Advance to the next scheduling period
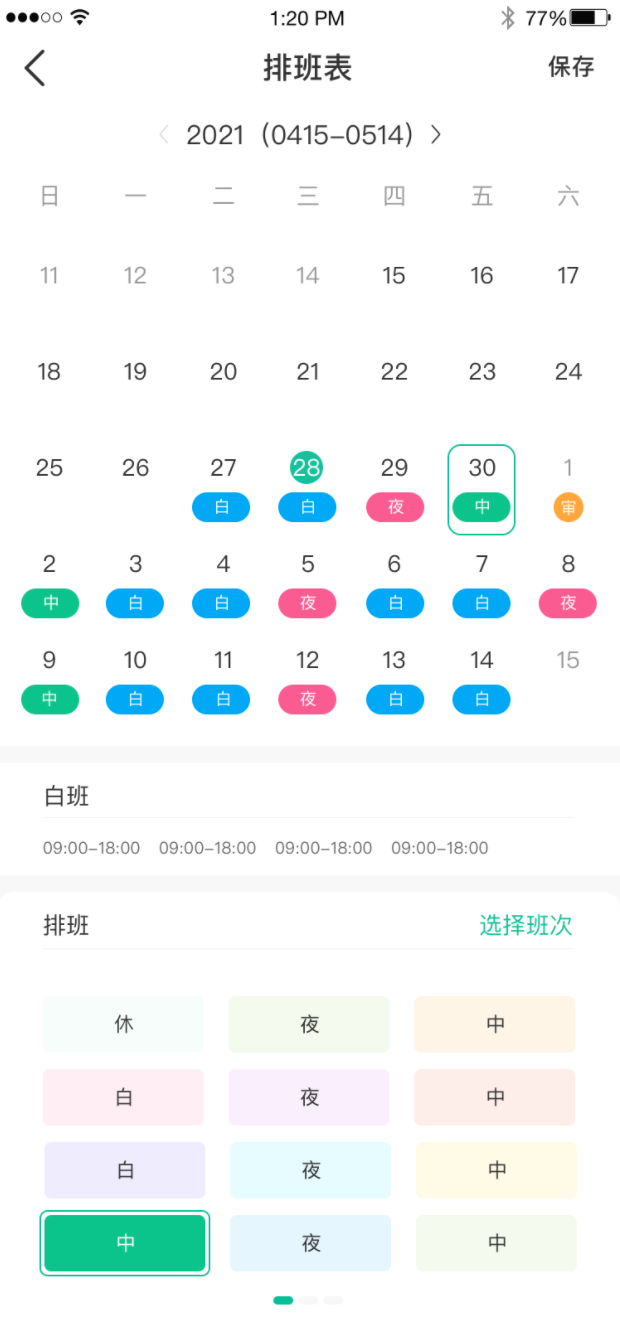 pos(436,135)
